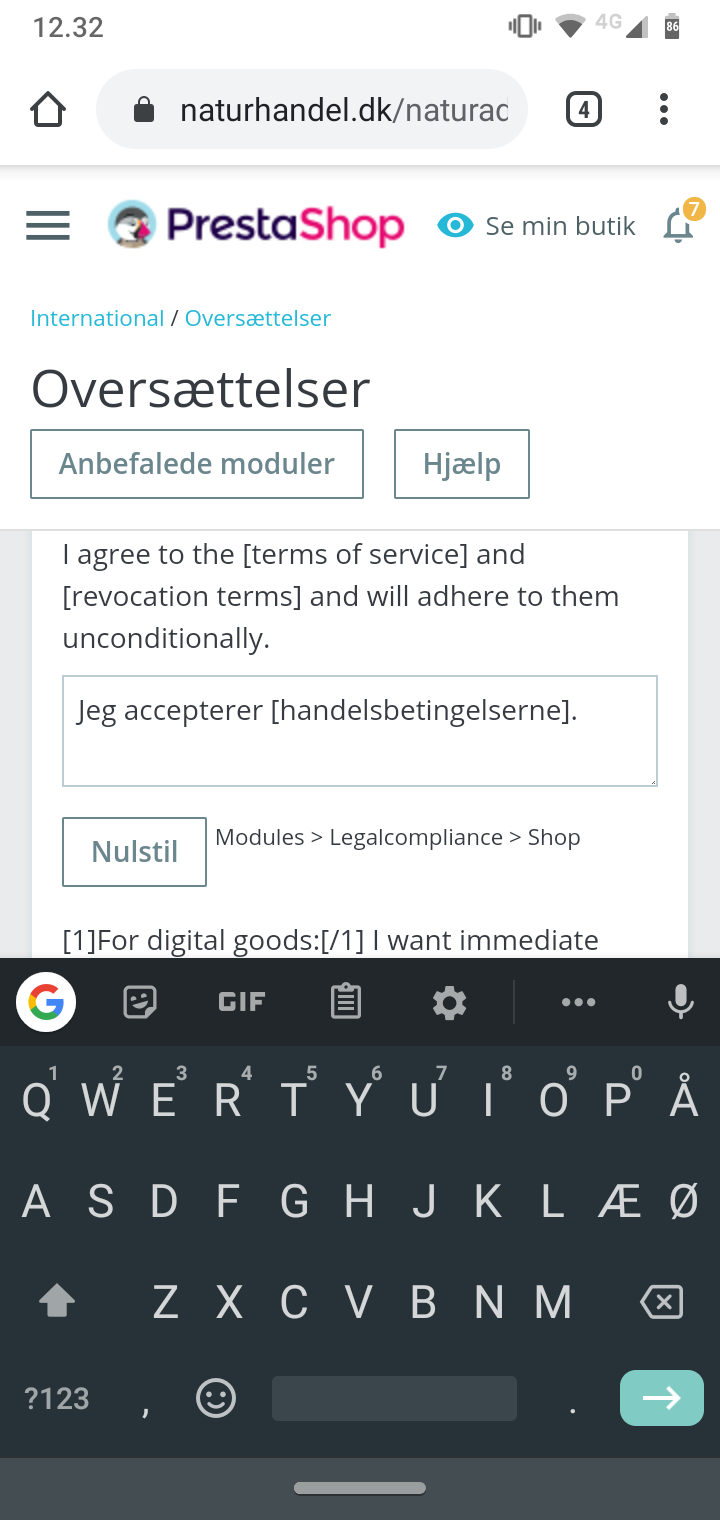
Task: Tap the Nulstil button
Action: point(135,852)
